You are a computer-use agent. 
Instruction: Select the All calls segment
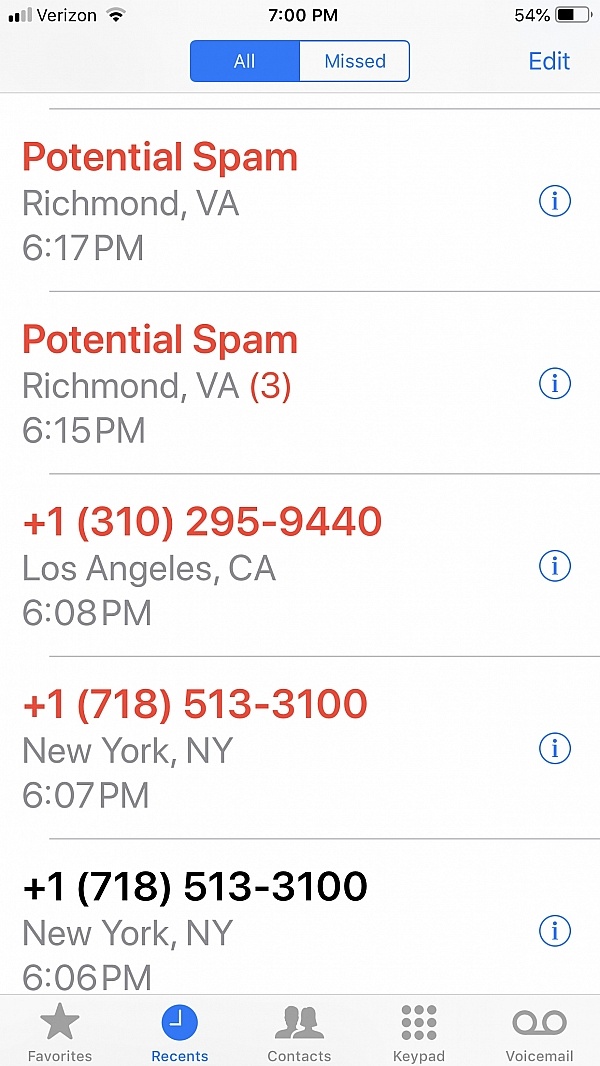245,61
